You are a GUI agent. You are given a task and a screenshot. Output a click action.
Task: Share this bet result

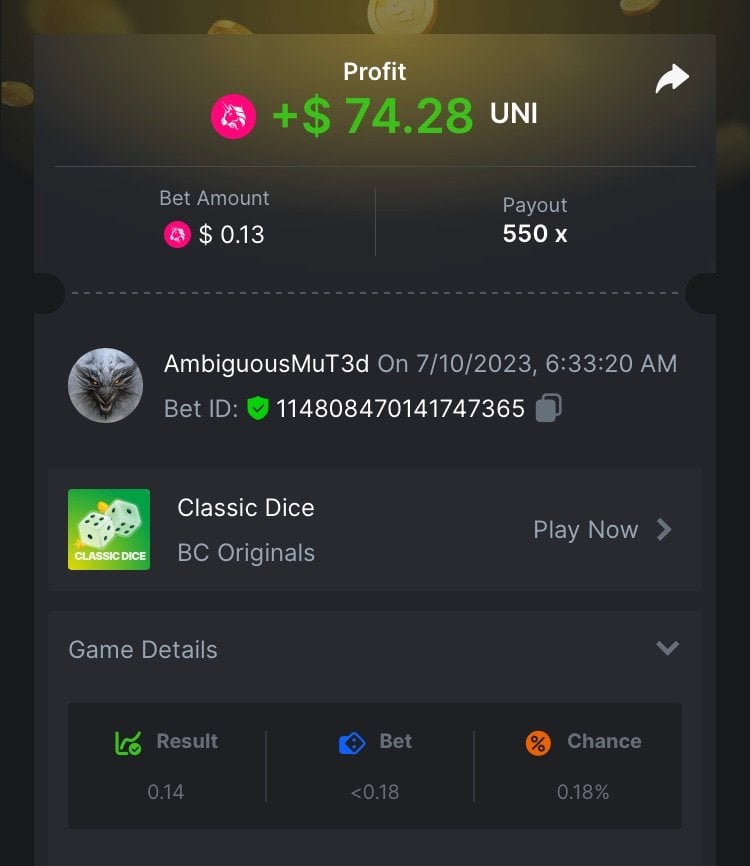pos(672,79)
